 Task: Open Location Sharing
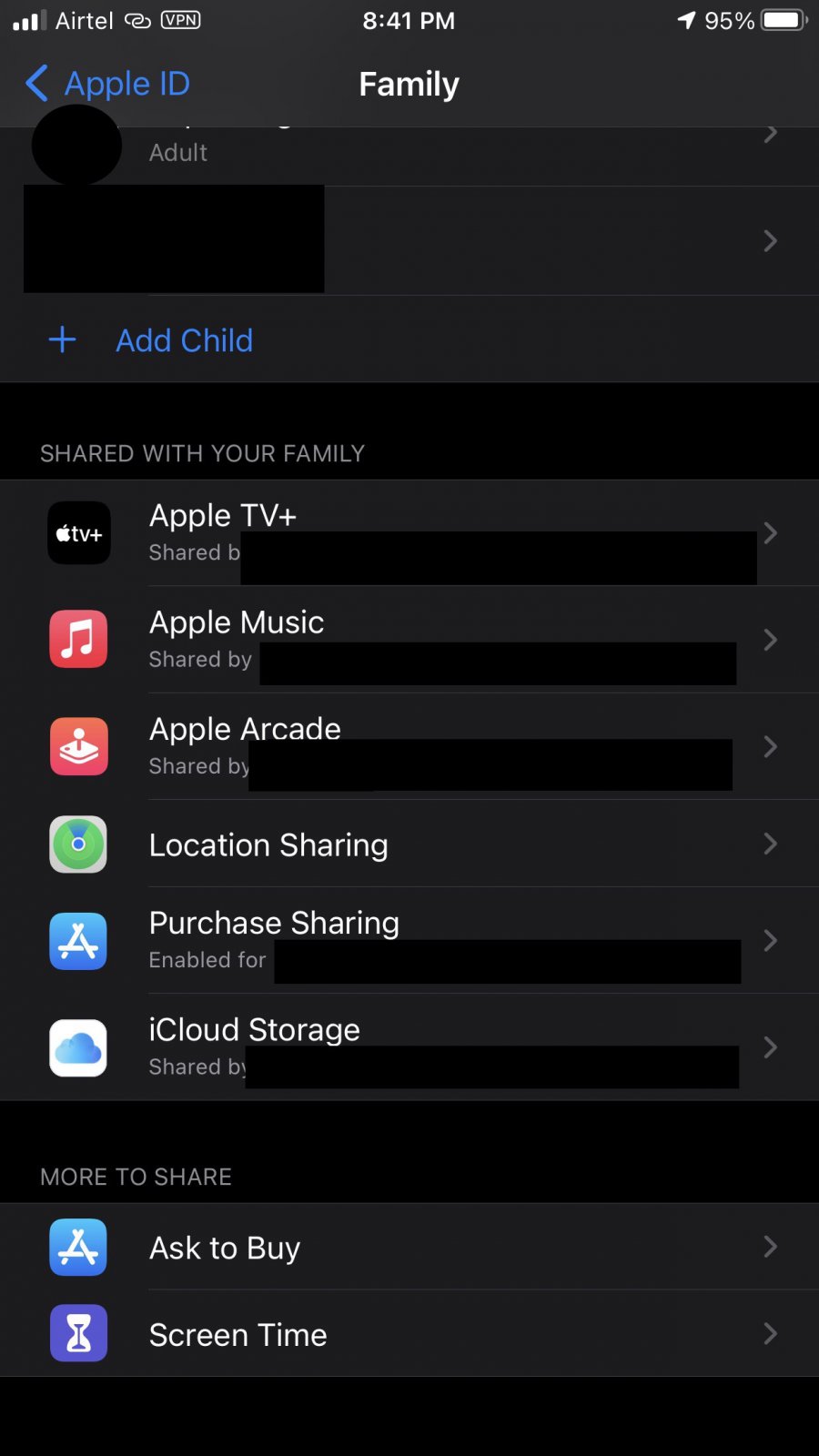click(409, 844)
